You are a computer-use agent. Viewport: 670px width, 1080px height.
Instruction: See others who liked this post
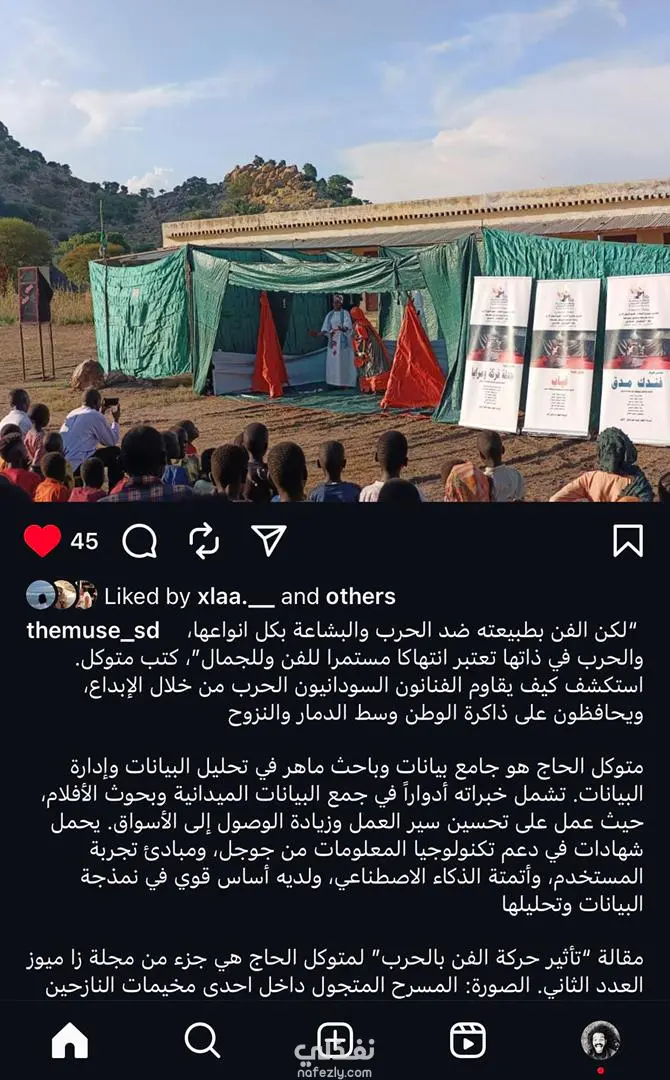pyautogui.click(x=360, y=597)
